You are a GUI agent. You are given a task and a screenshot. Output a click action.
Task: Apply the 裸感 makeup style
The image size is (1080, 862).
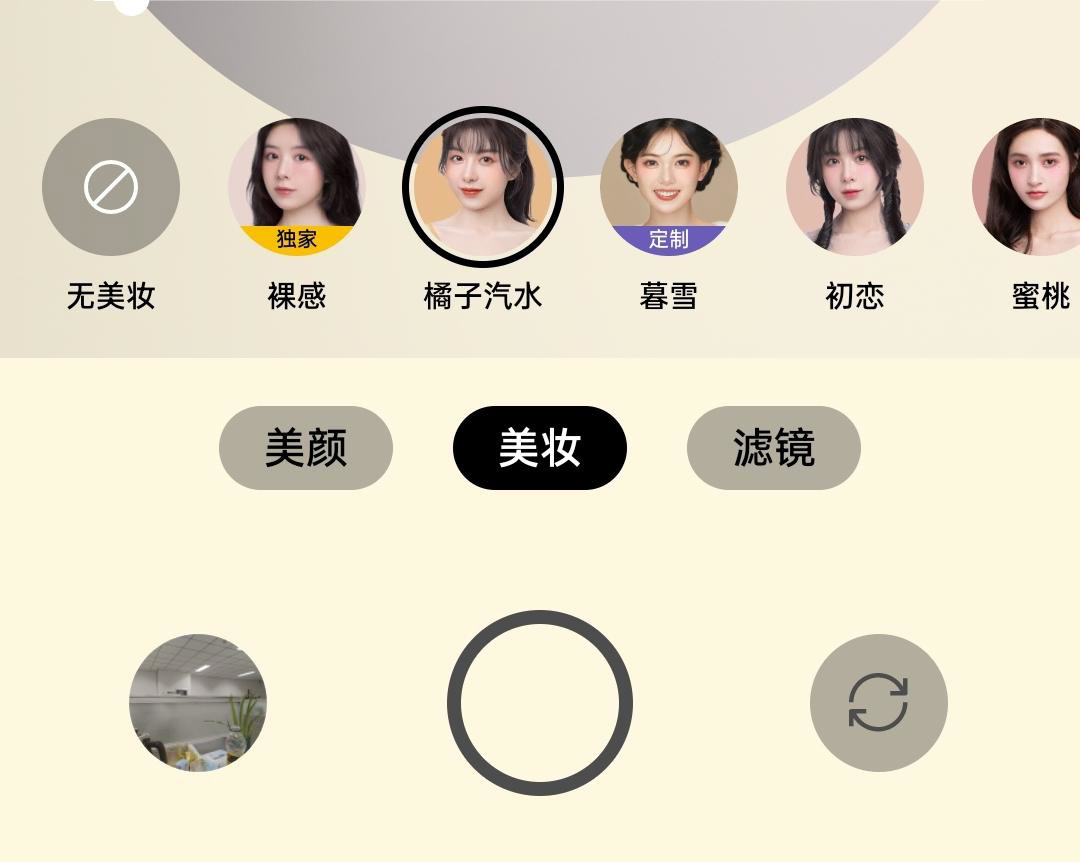(x=297, y=187)
